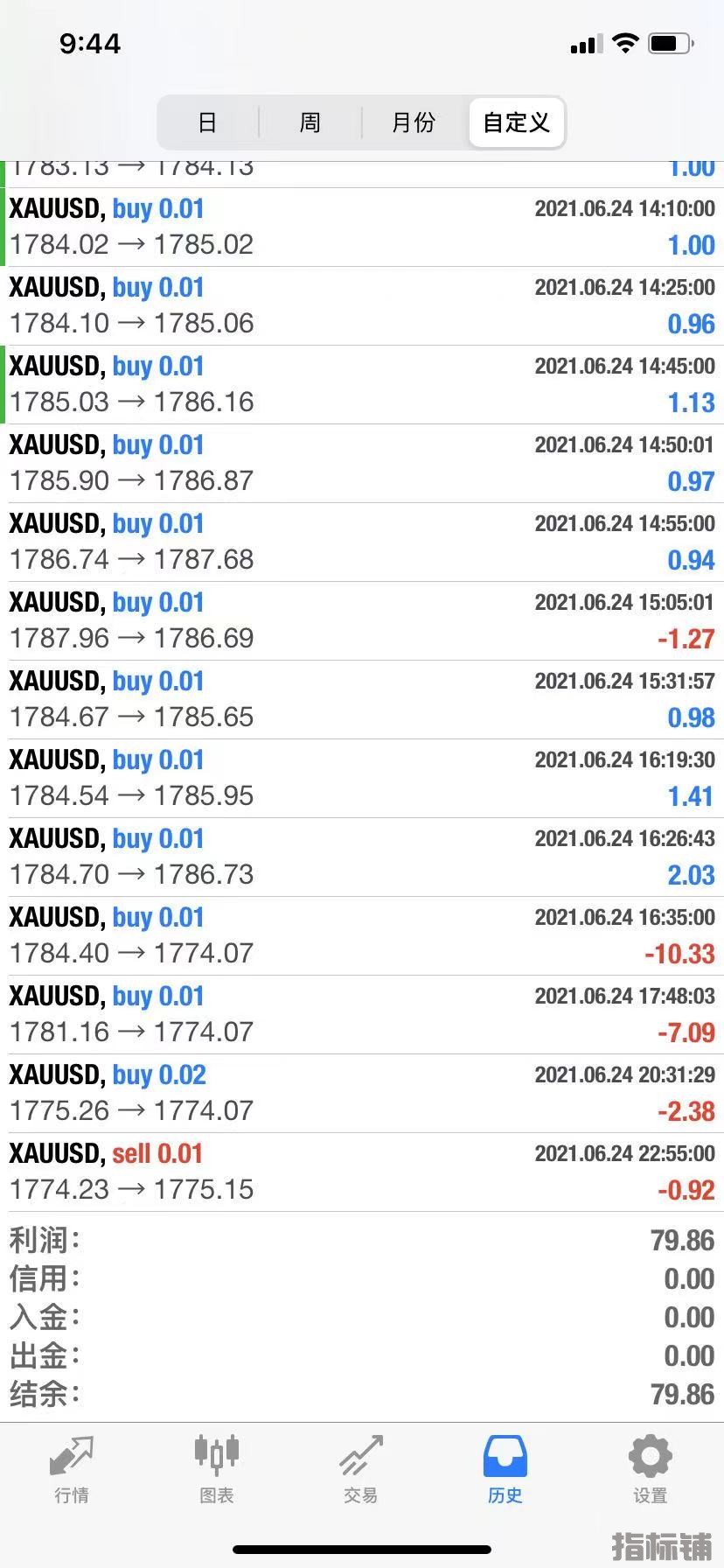Open the 17:48:03 trade with -7.09 loss

pos(362,1015)
